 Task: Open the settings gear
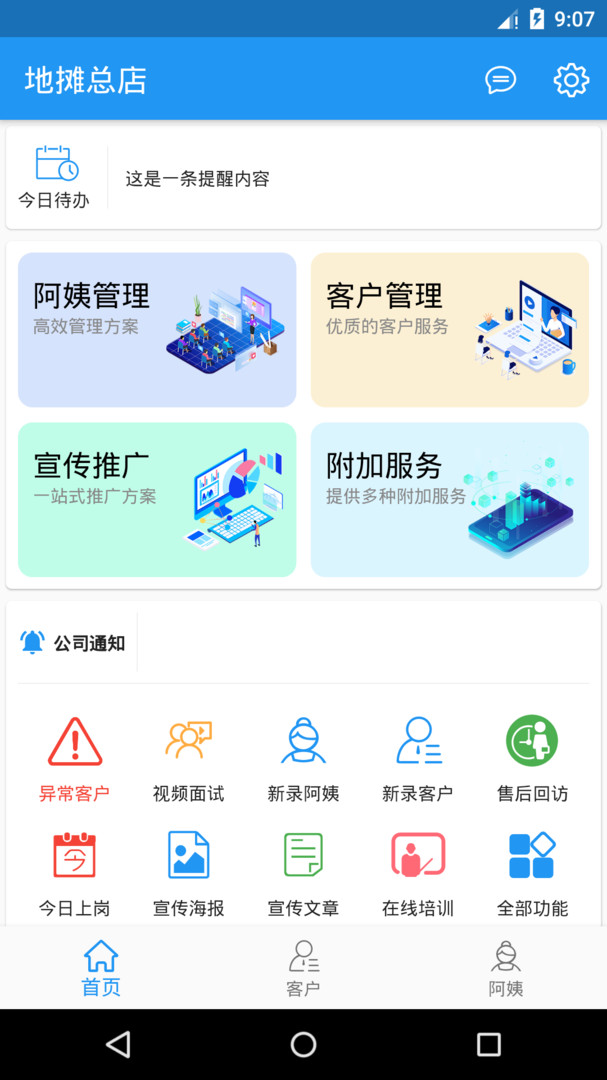point(571,80)
